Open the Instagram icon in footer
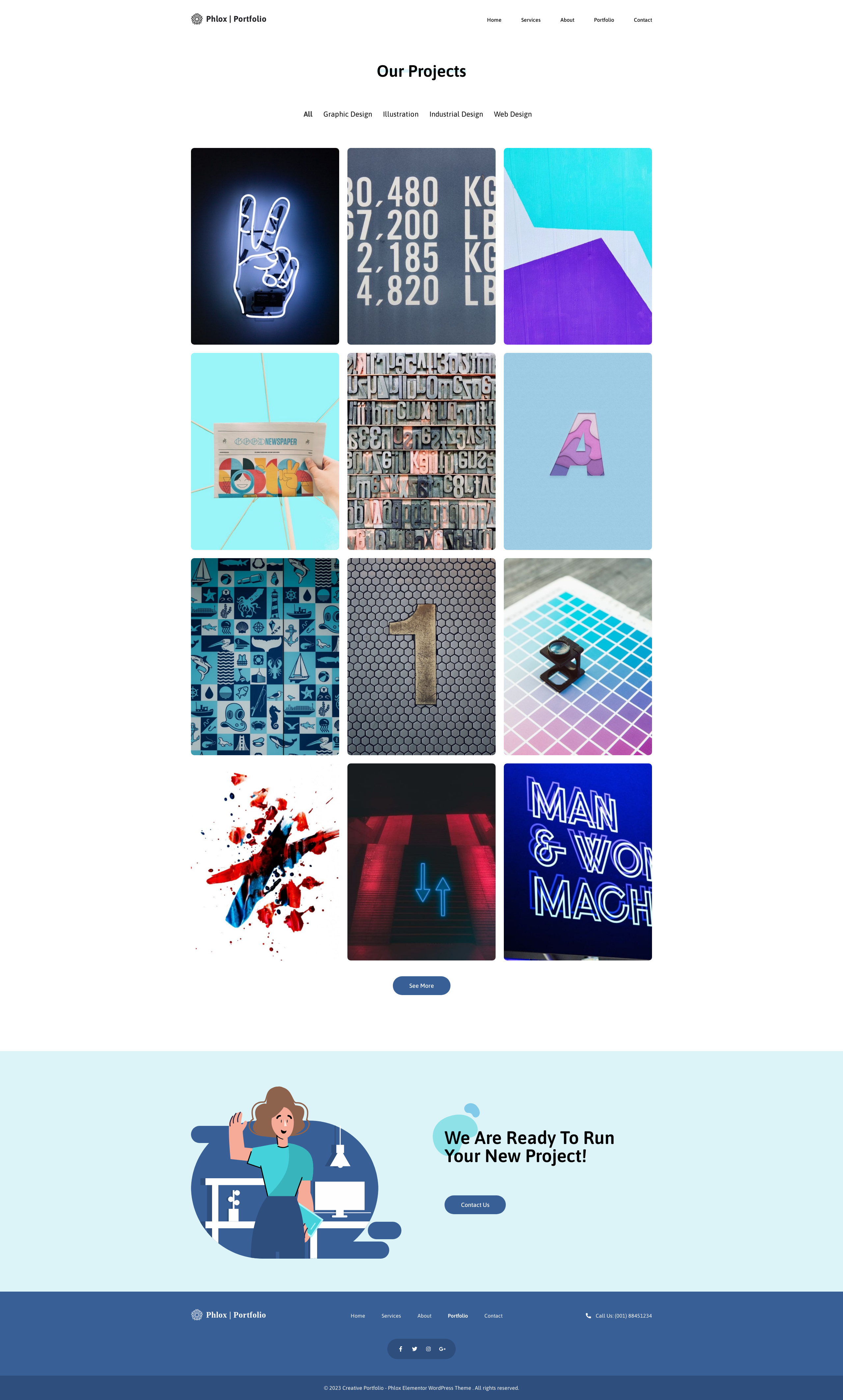This screenshot has width=843, height=1400. [428, 1349]
